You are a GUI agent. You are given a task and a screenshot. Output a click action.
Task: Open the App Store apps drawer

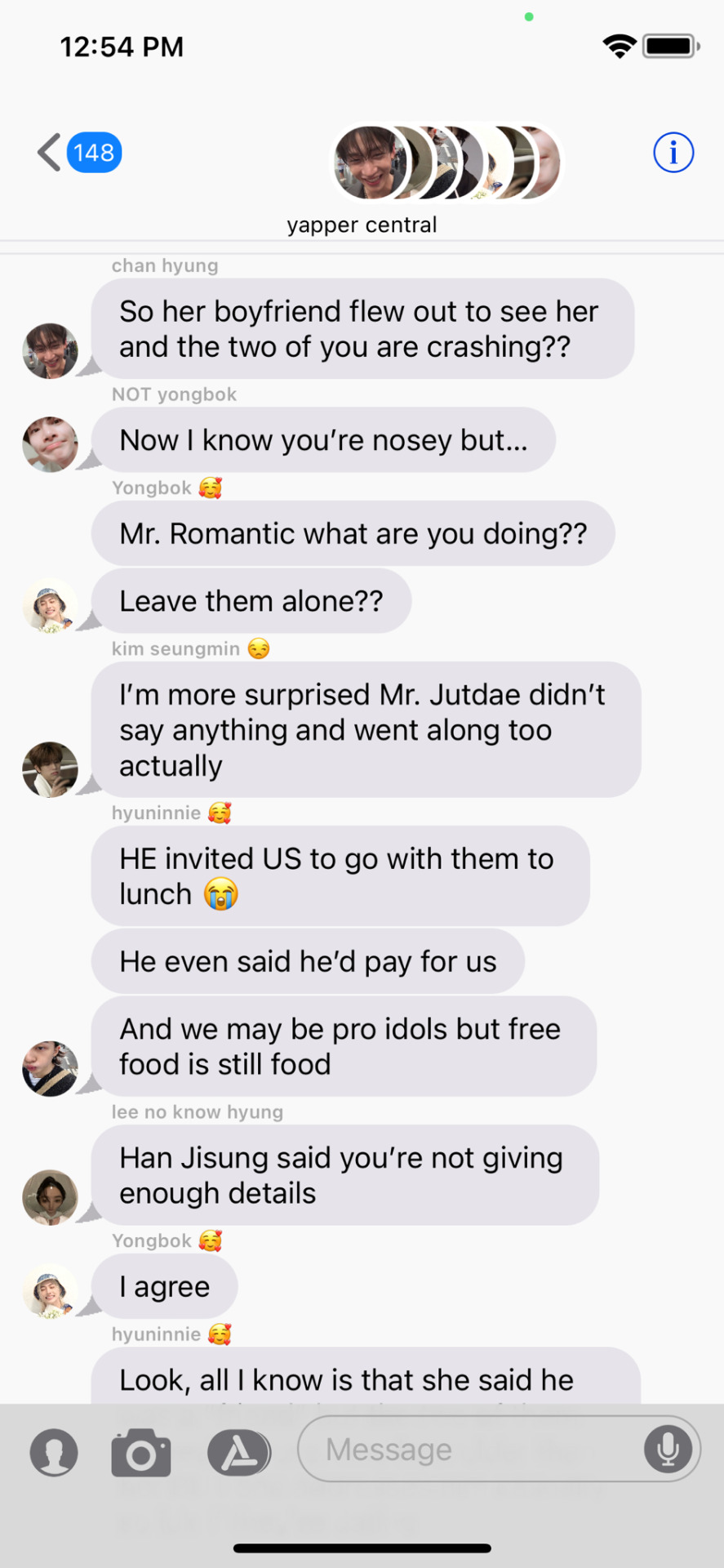point(238,1453)
